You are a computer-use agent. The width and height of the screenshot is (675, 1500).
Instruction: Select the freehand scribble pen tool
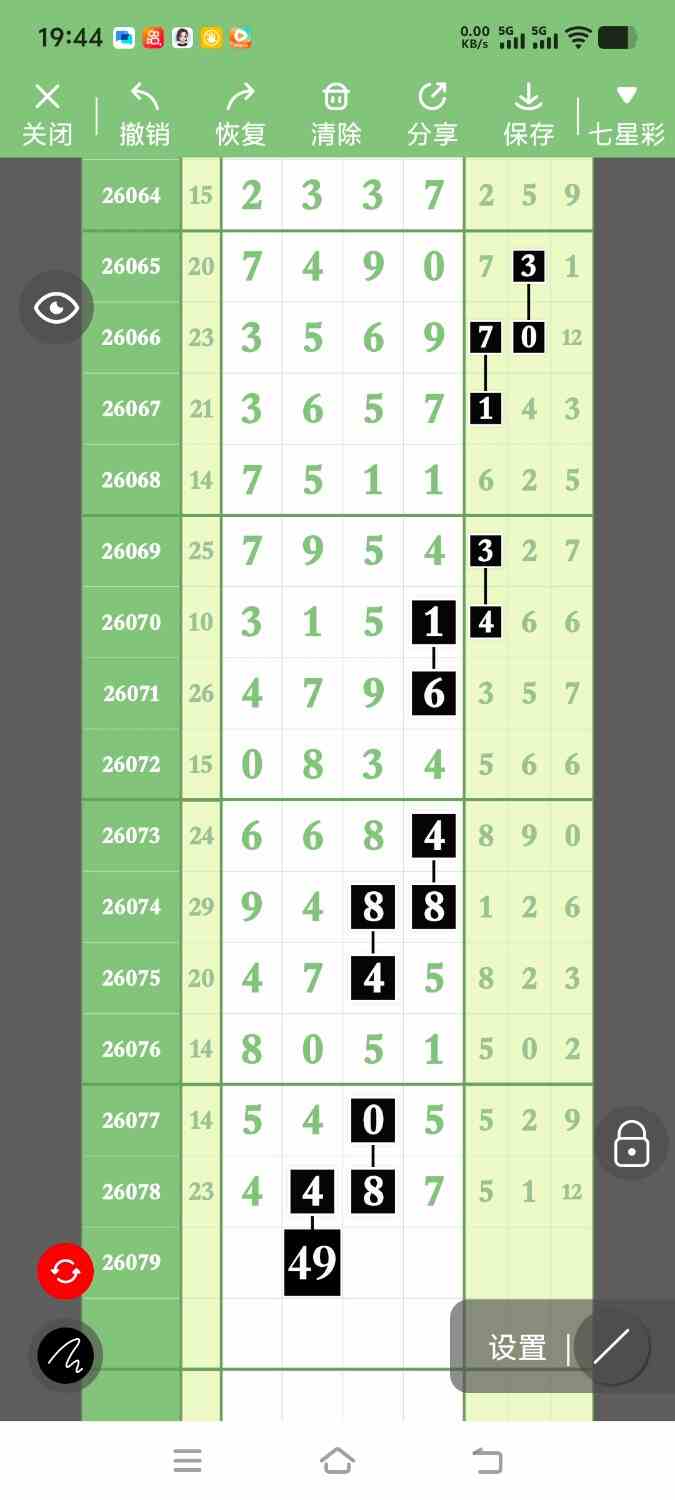tap(66, 1356)
